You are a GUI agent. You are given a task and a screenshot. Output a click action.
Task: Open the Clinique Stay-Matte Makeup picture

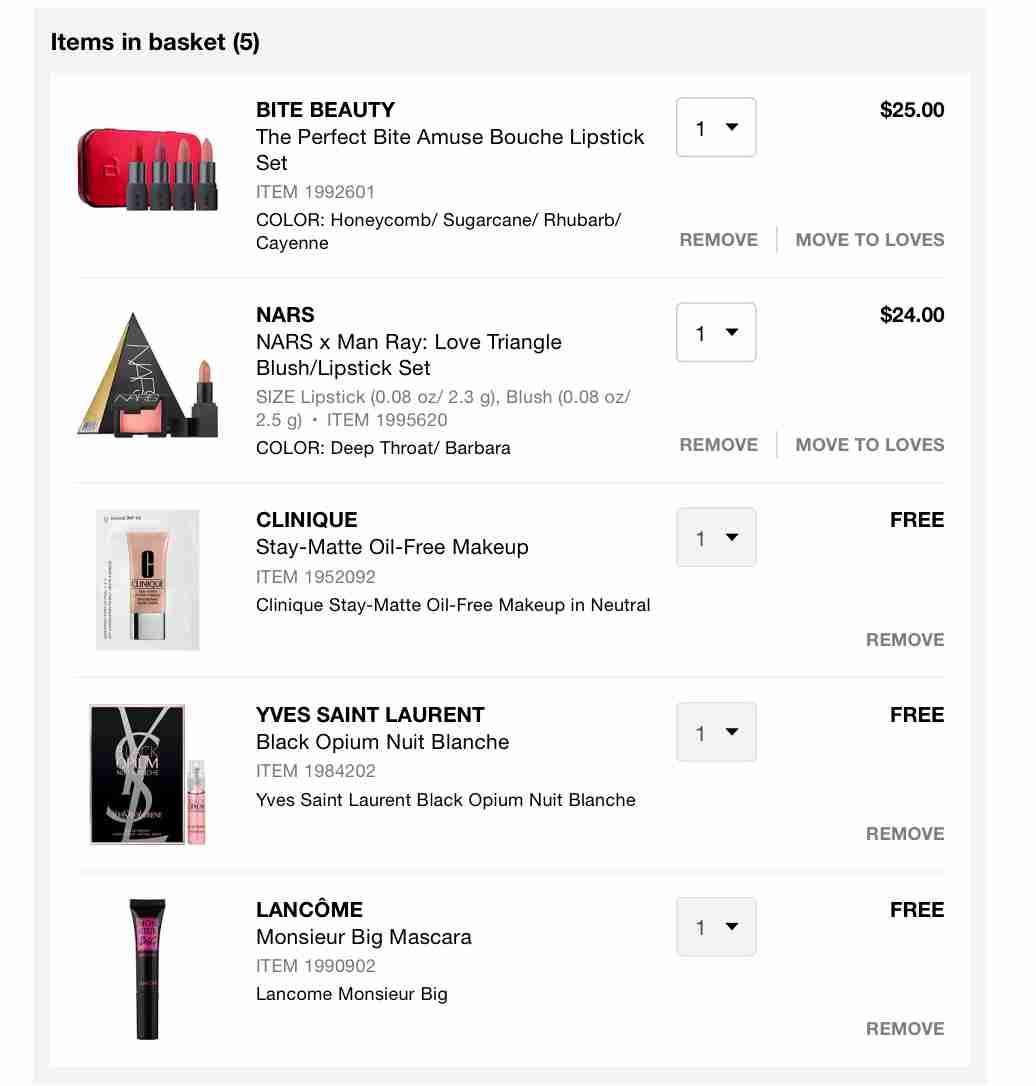pos(147,580)
